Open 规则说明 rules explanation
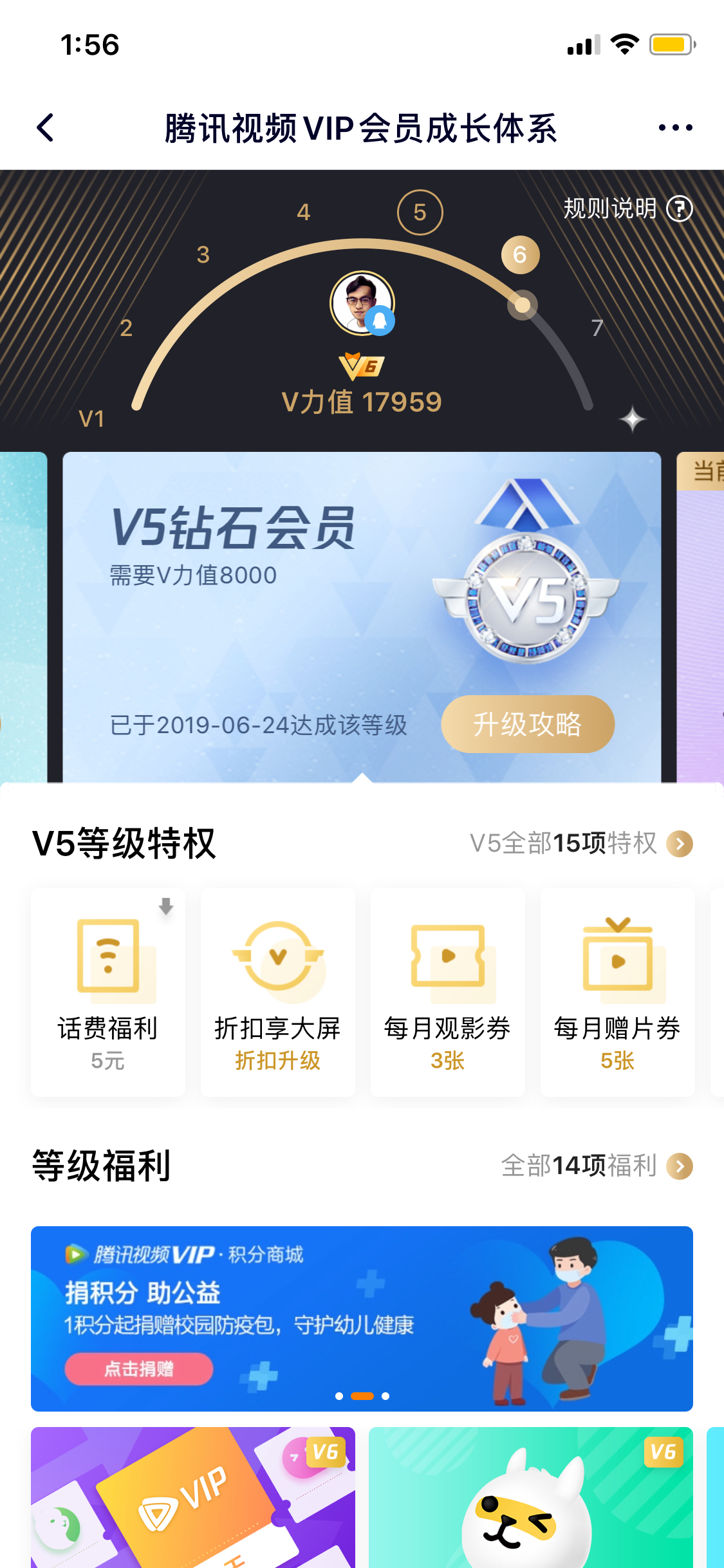The height and width of the screenshot is (1568, 724). (x=627, y=209)
